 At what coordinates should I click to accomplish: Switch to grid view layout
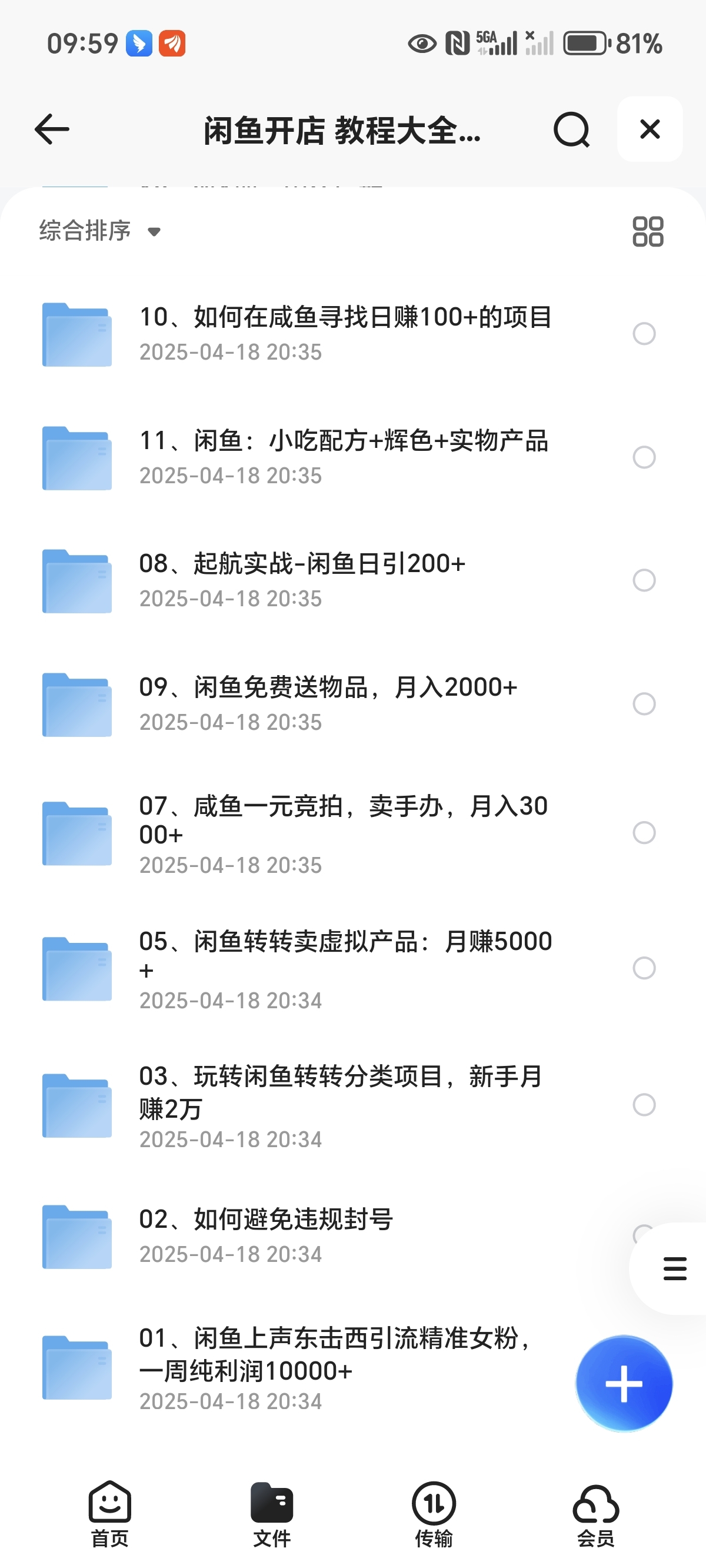click(x=648, y=231)
